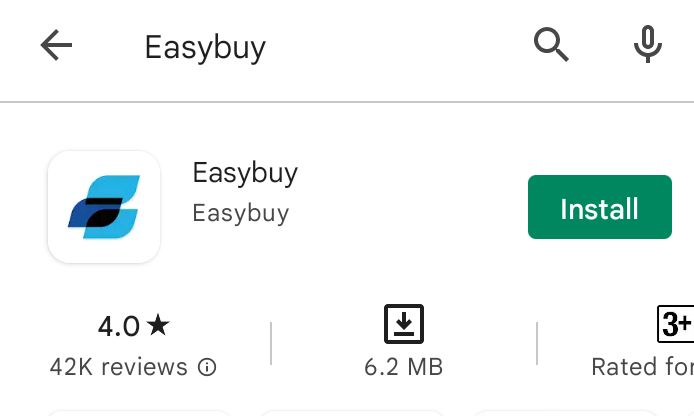
Task: Go back using the arrow icon
Action: click(x=57, y=46)
